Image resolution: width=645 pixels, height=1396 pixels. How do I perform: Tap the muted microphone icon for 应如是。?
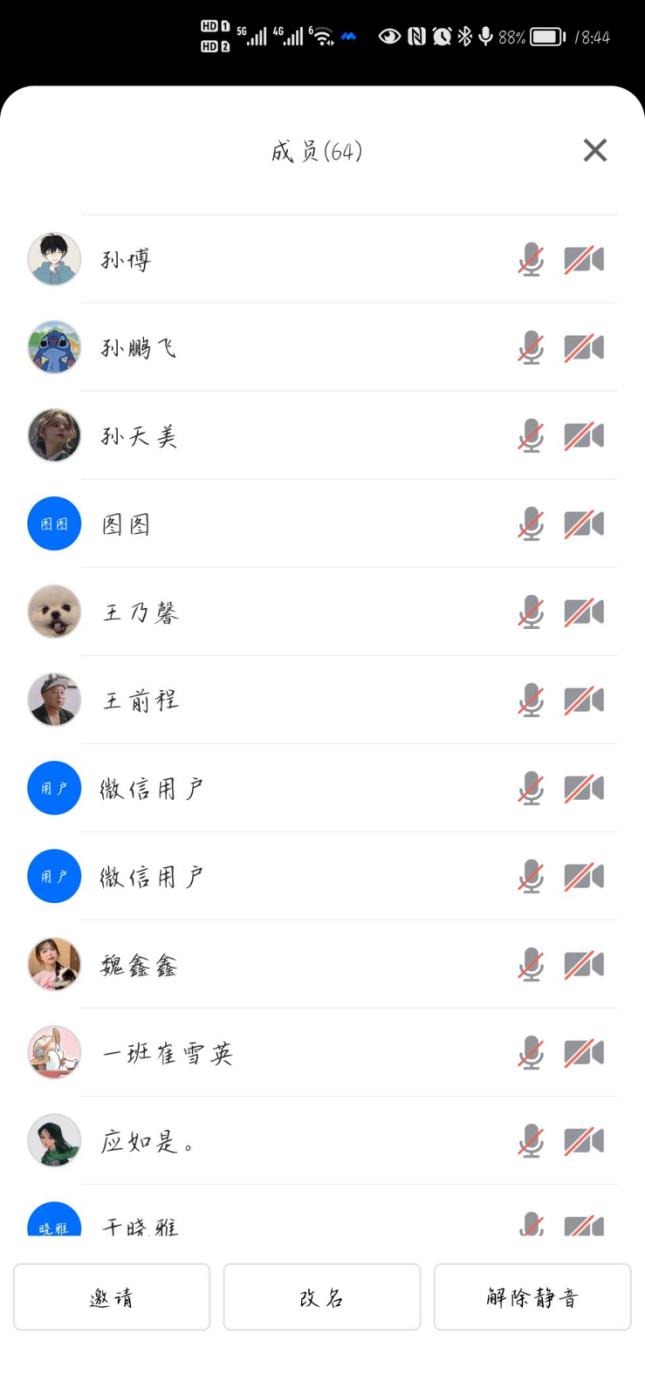click(531, 1141)
